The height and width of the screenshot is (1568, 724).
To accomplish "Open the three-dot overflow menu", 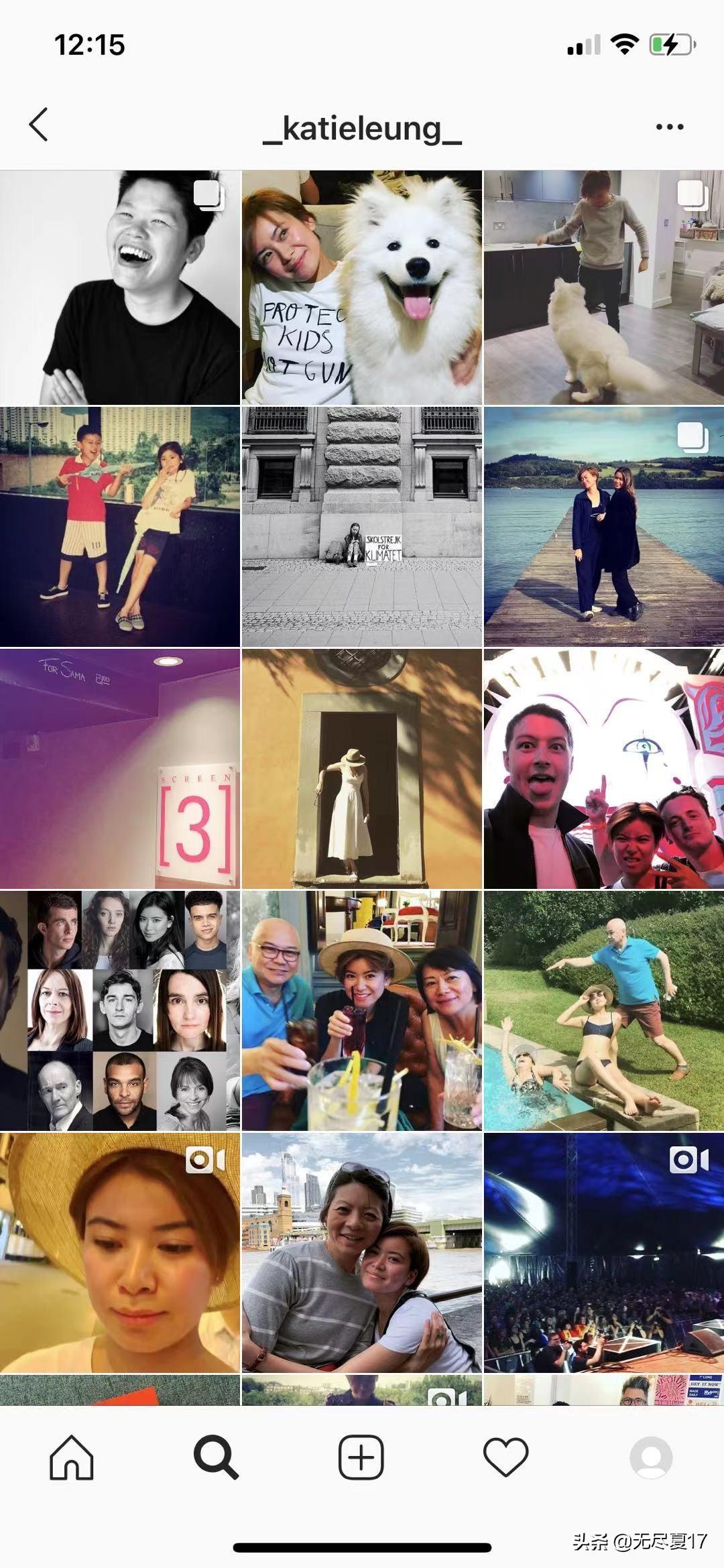I will click(x=669, y=127).
